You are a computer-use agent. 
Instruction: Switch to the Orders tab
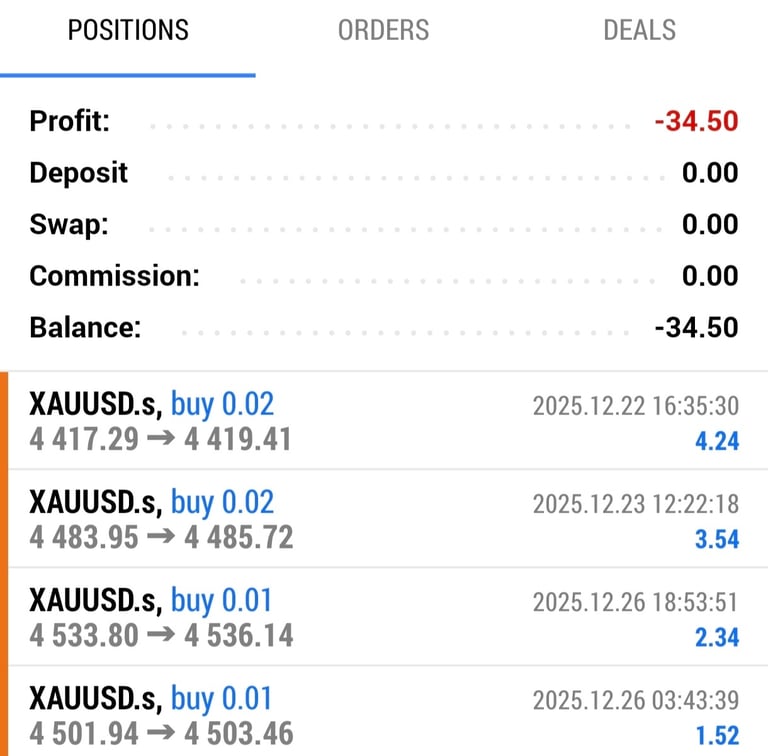(x=383, y=31)
